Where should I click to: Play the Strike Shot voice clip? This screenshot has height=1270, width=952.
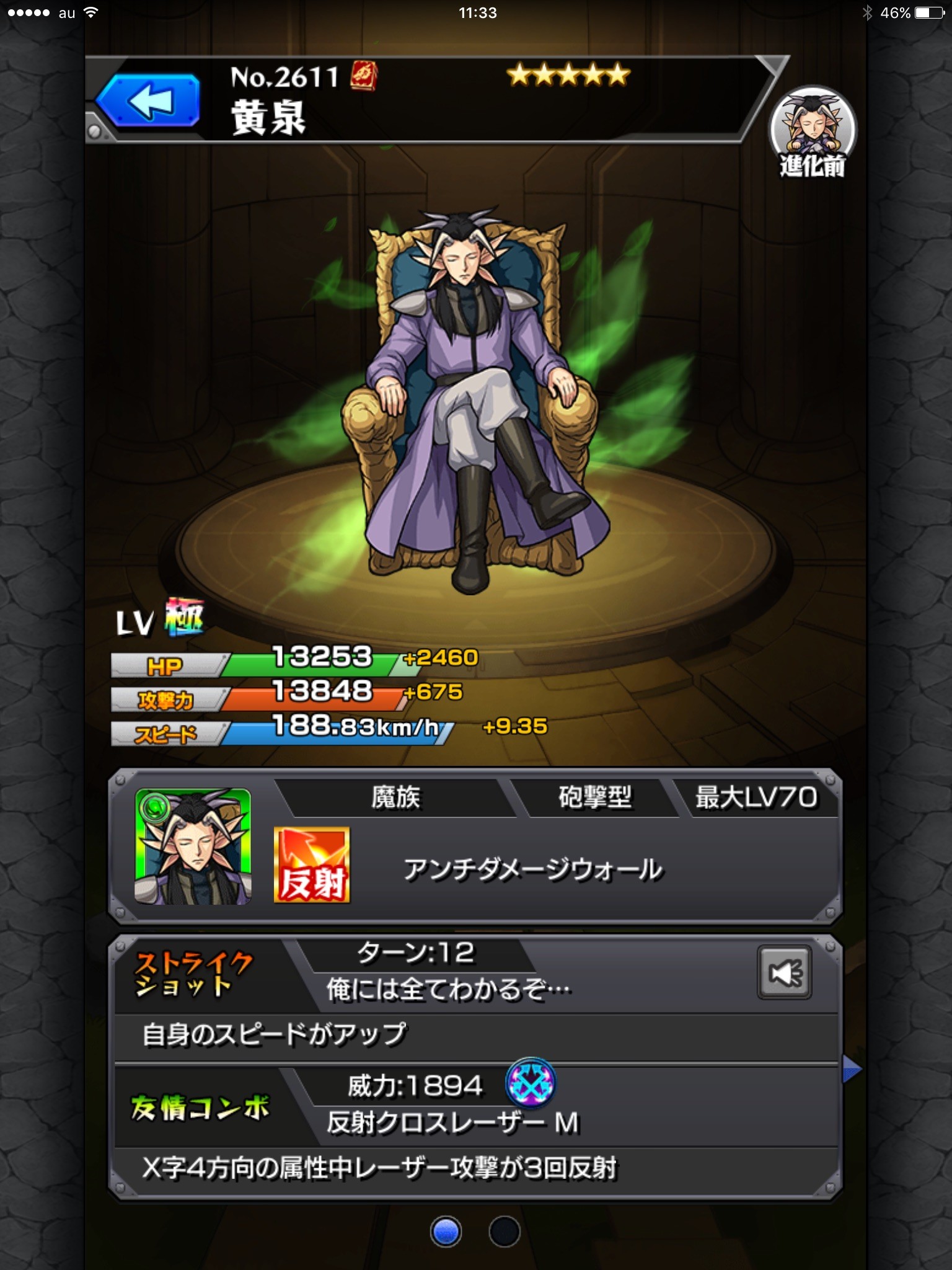click(x=784, y=972)
